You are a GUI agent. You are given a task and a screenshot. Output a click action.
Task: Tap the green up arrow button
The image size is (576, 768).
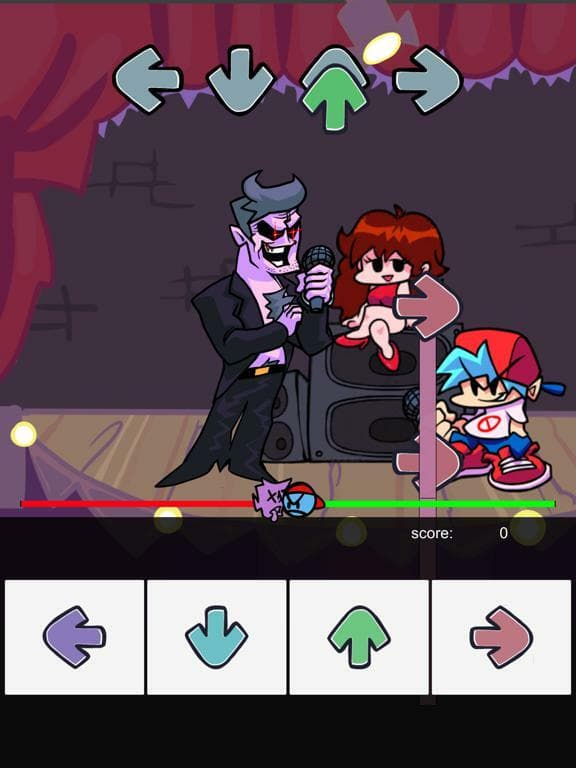click(x=359, y=637)
